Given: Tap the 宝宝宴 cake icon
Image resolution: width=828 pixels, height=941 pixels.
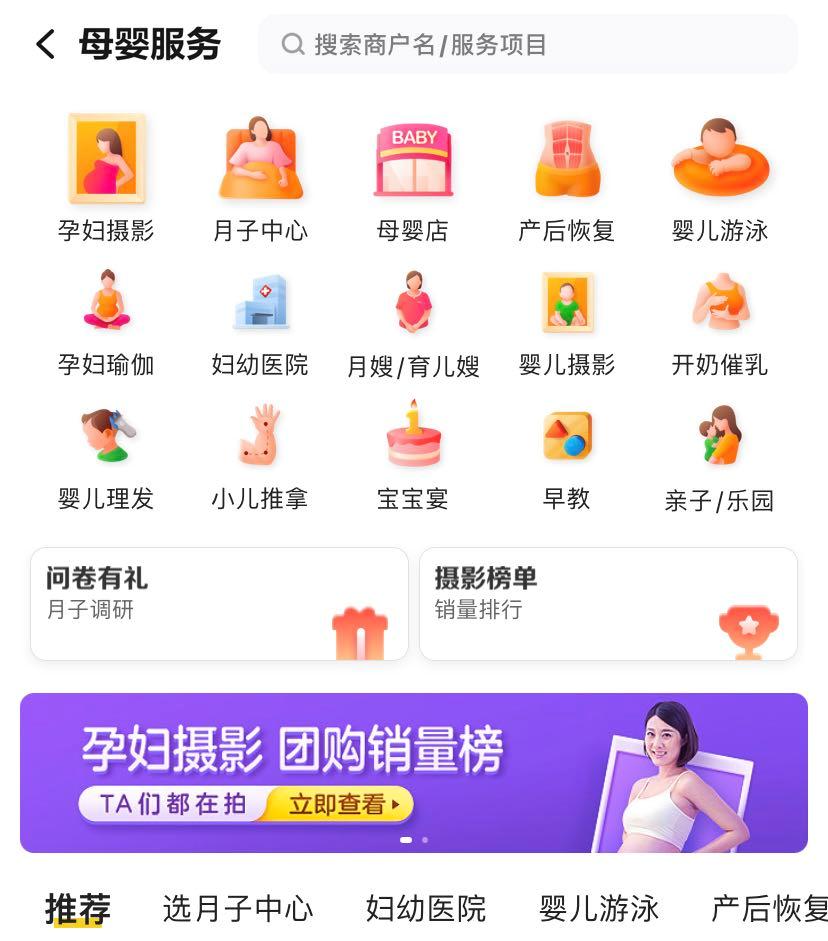Looking at the screenshot, I should (x=414, y=440).
